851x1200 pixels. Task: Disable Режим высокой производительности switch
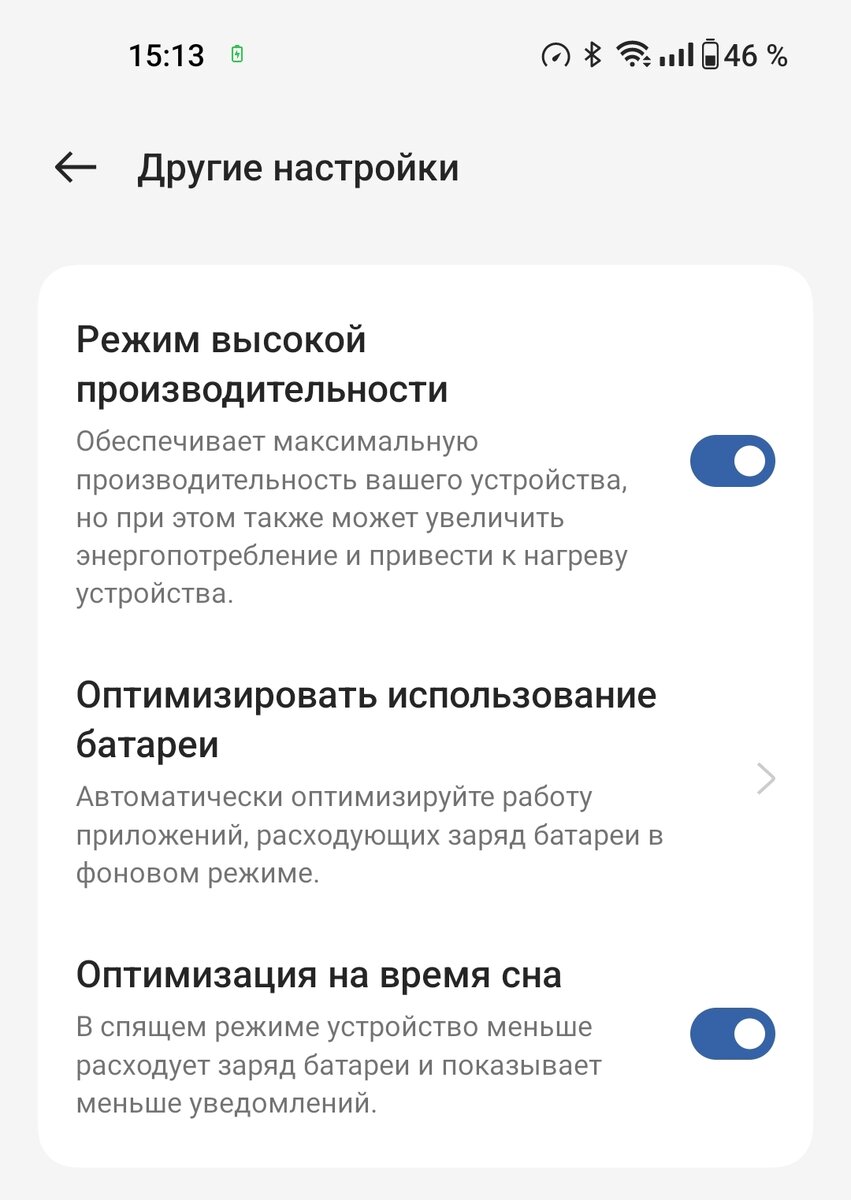pos(732,461)
